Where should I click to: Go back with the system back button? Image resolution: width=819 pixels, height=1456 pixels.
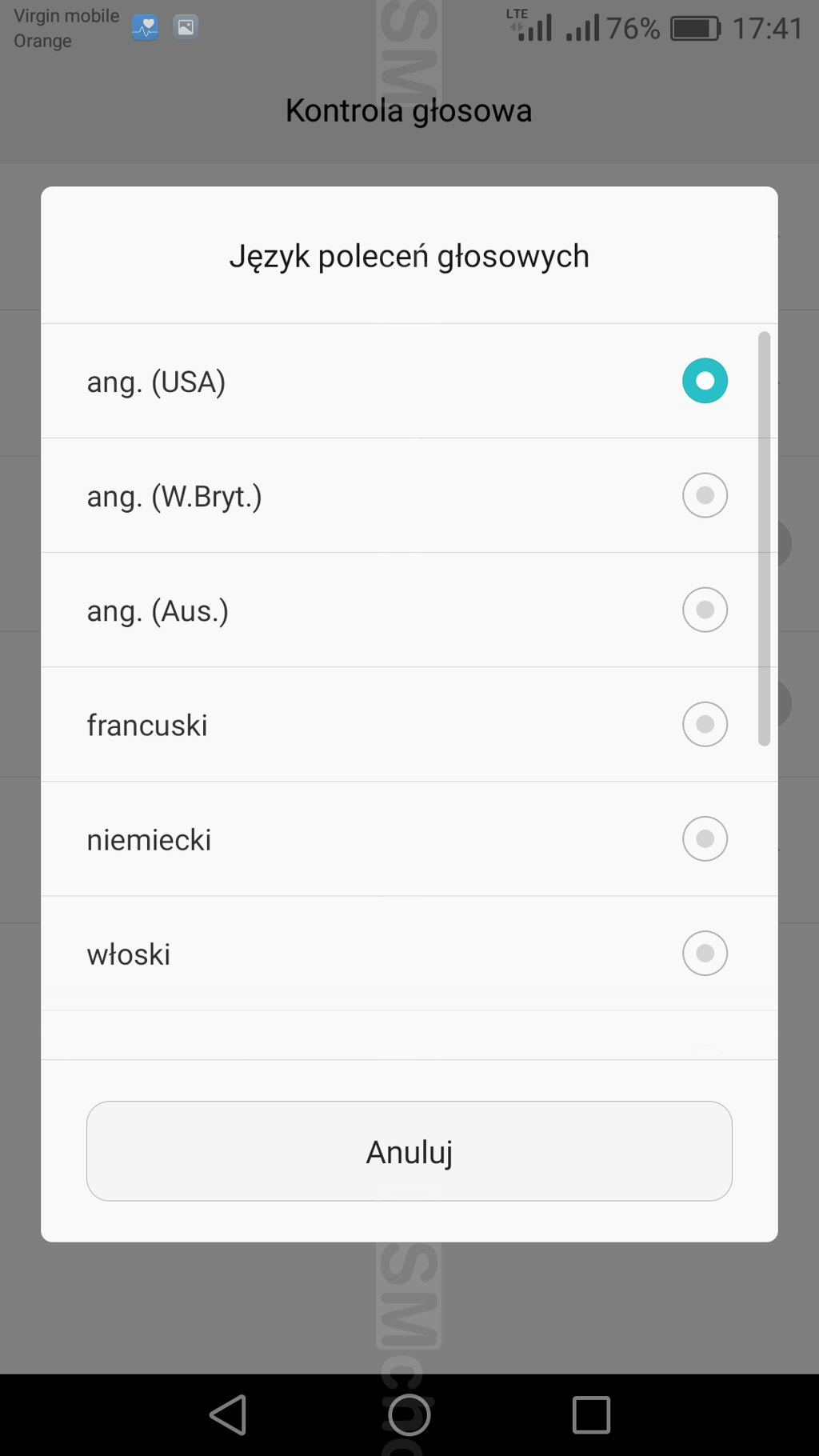228,1414
